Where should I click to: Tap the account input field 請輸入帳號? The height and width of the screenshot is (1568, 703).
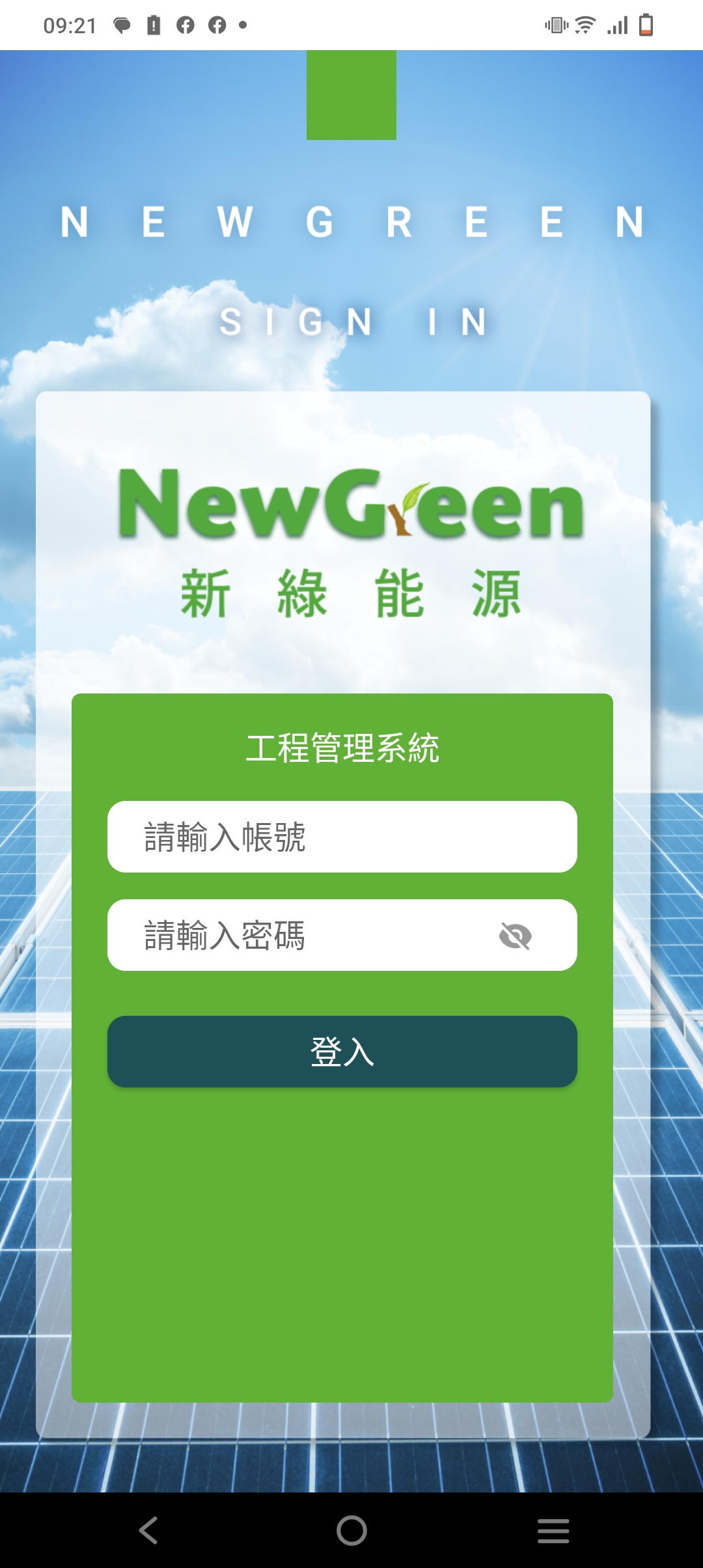[342, 837]
